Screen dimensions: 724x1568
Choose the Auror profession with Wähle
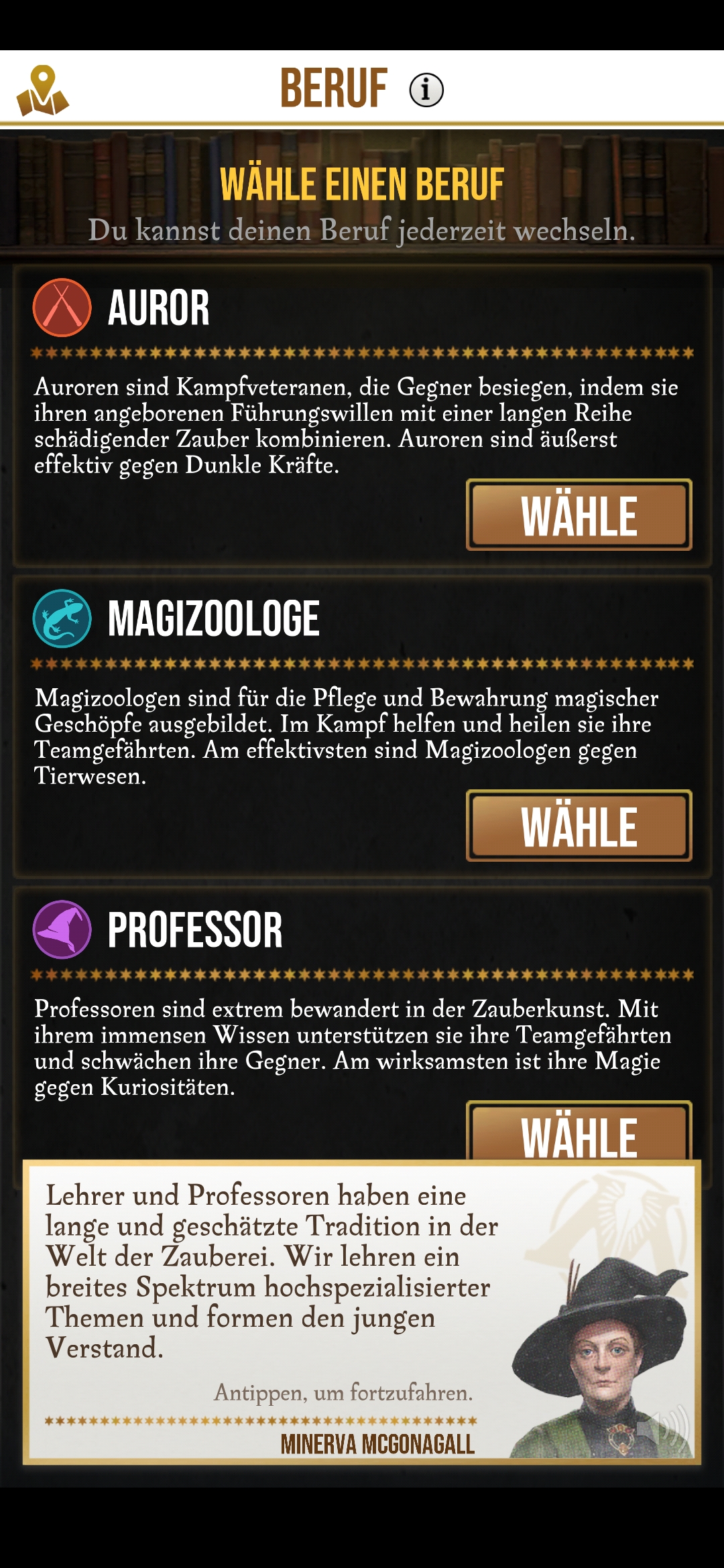coord(579,515)
